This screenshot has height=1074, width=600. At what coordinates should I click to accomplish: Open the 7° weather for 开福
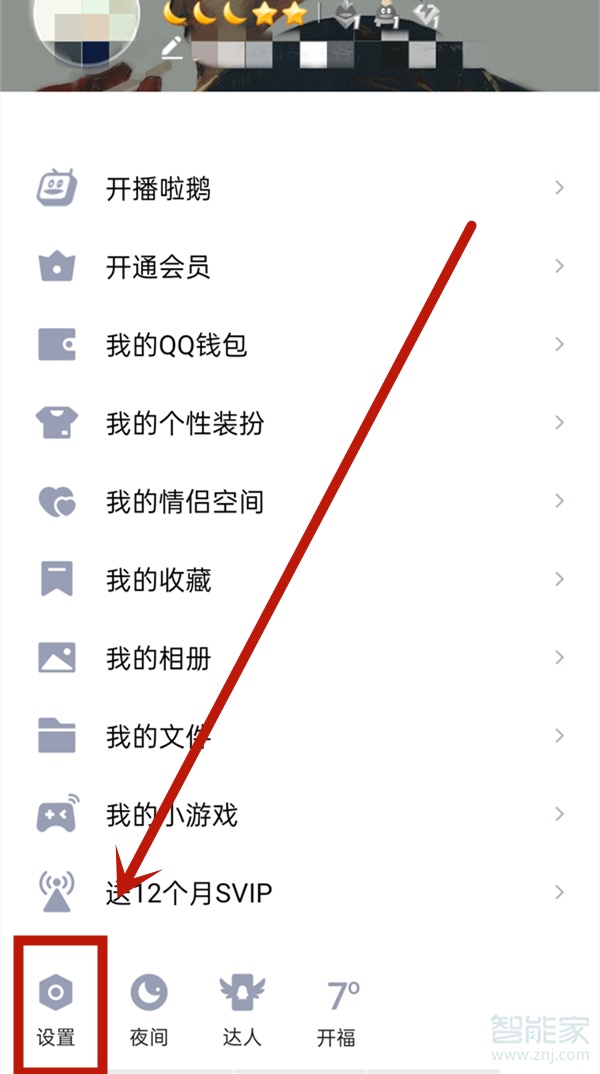point(337,1008)
